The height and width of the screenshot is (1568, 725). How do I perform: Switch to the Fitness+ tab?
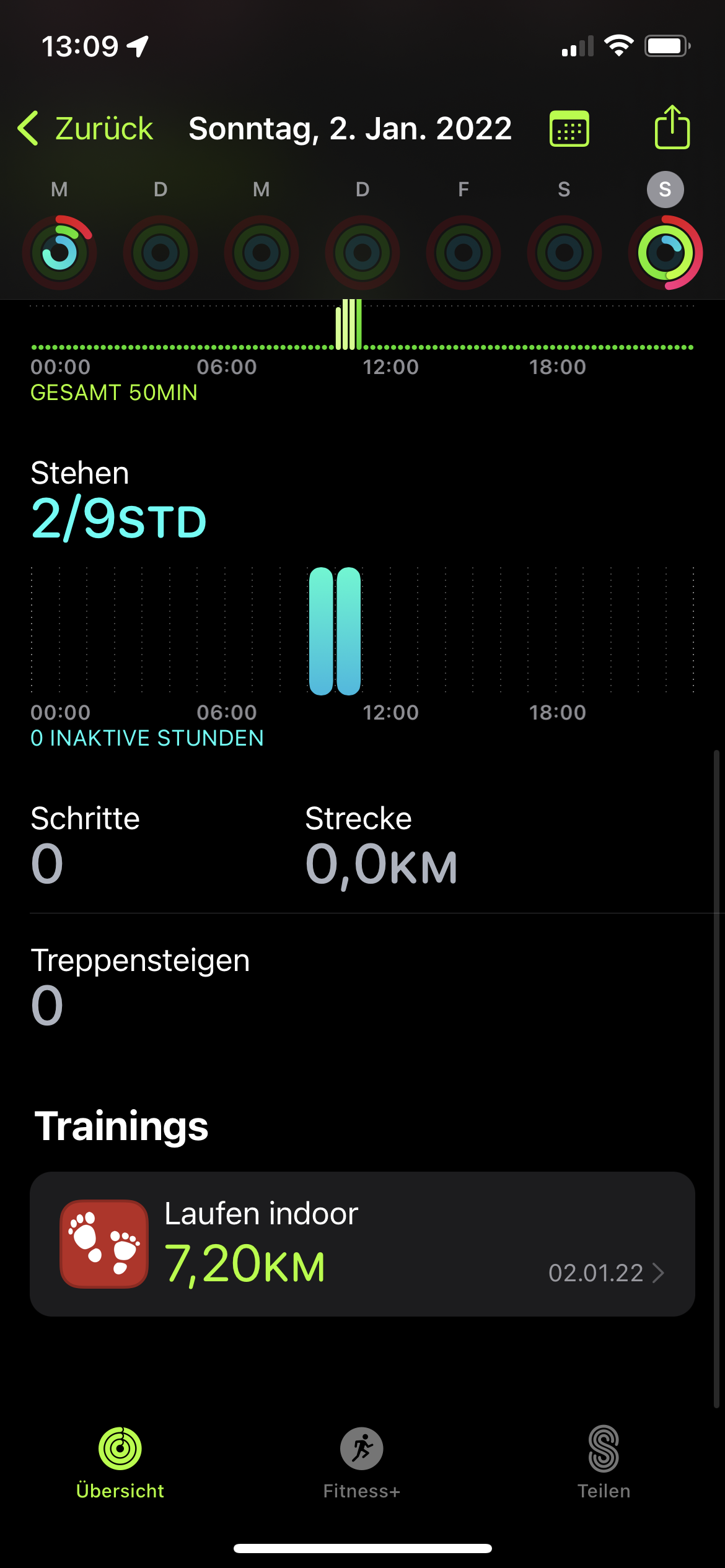(x=362, y=1461)
